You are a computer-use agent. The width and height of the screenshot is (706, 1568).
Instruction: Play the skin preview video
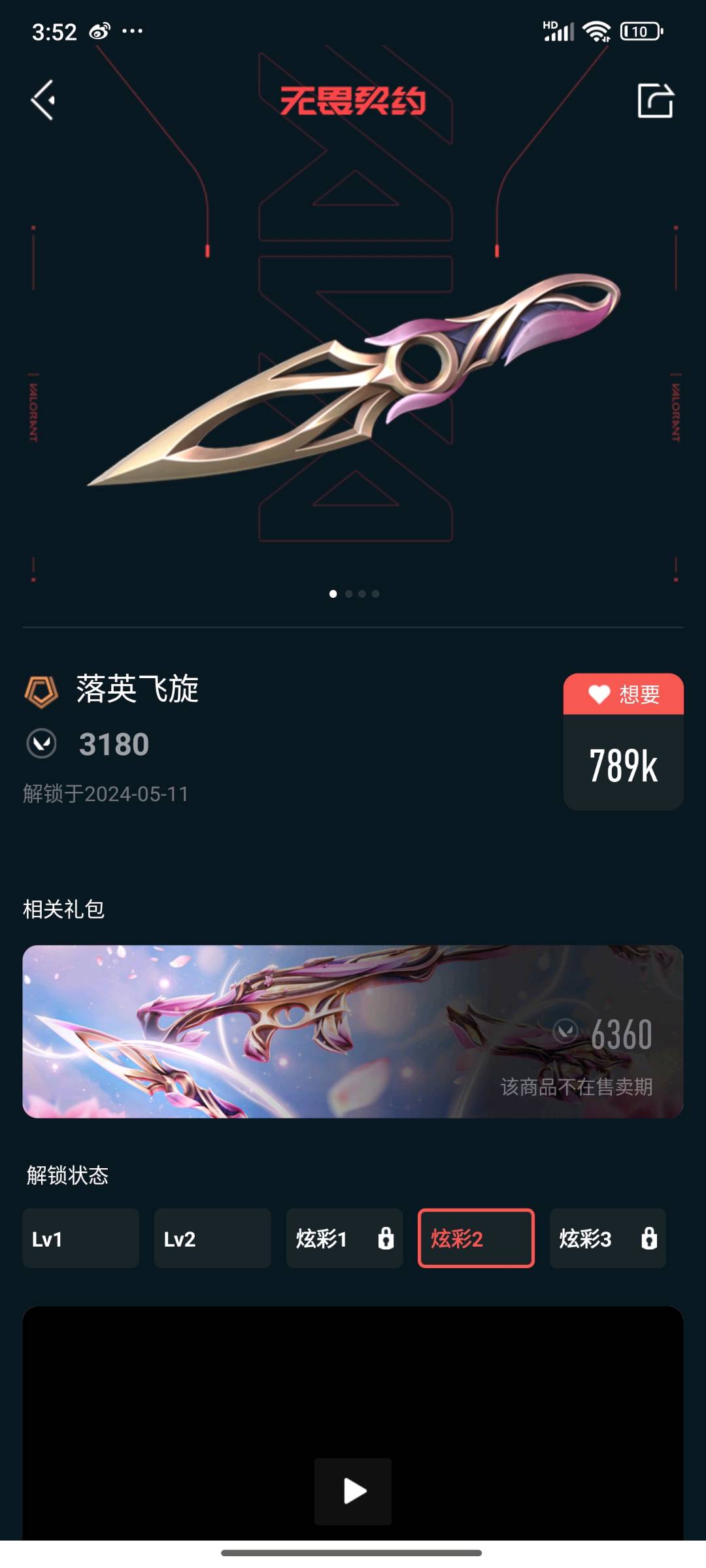pyautogui.click(x=353, y=1491)
